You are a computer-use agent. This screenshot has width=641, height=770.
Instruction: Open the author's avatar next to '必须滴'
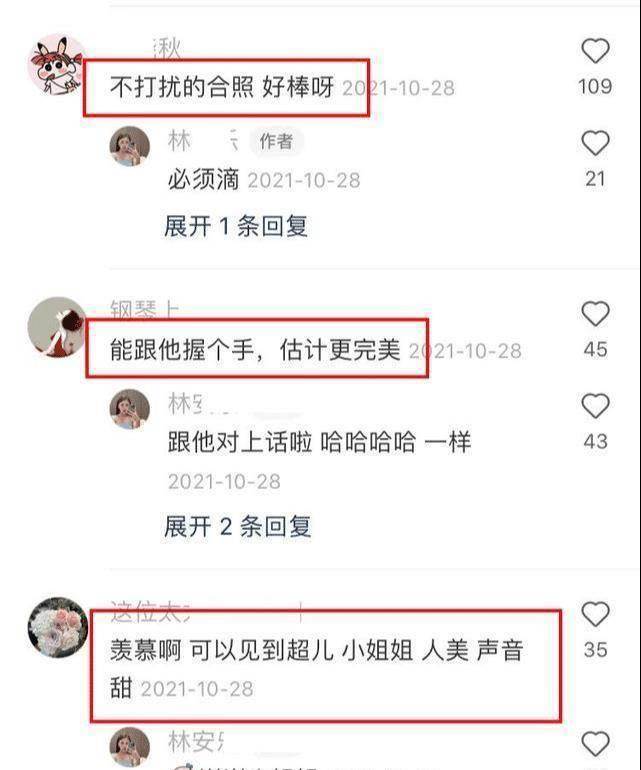[x=130, y=146]
